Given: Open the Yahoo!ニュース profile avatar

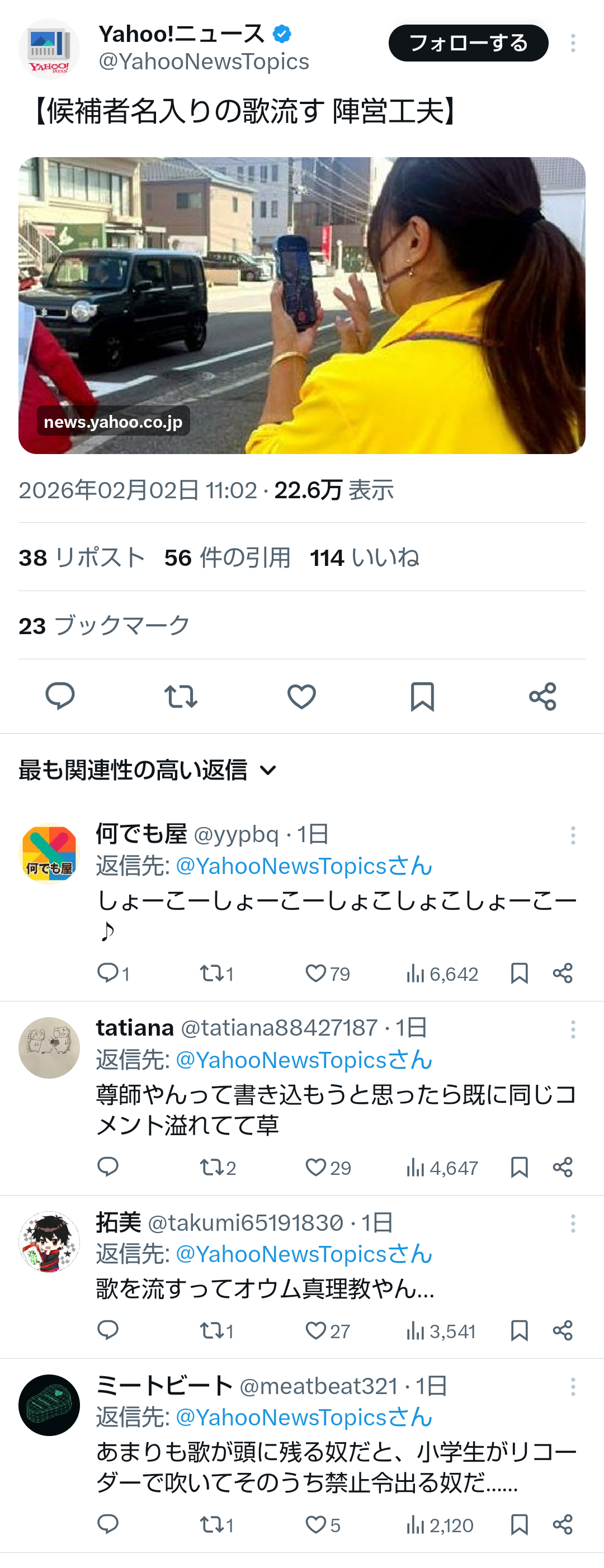Looking at the screenshot, I should [x=49, y=49].
